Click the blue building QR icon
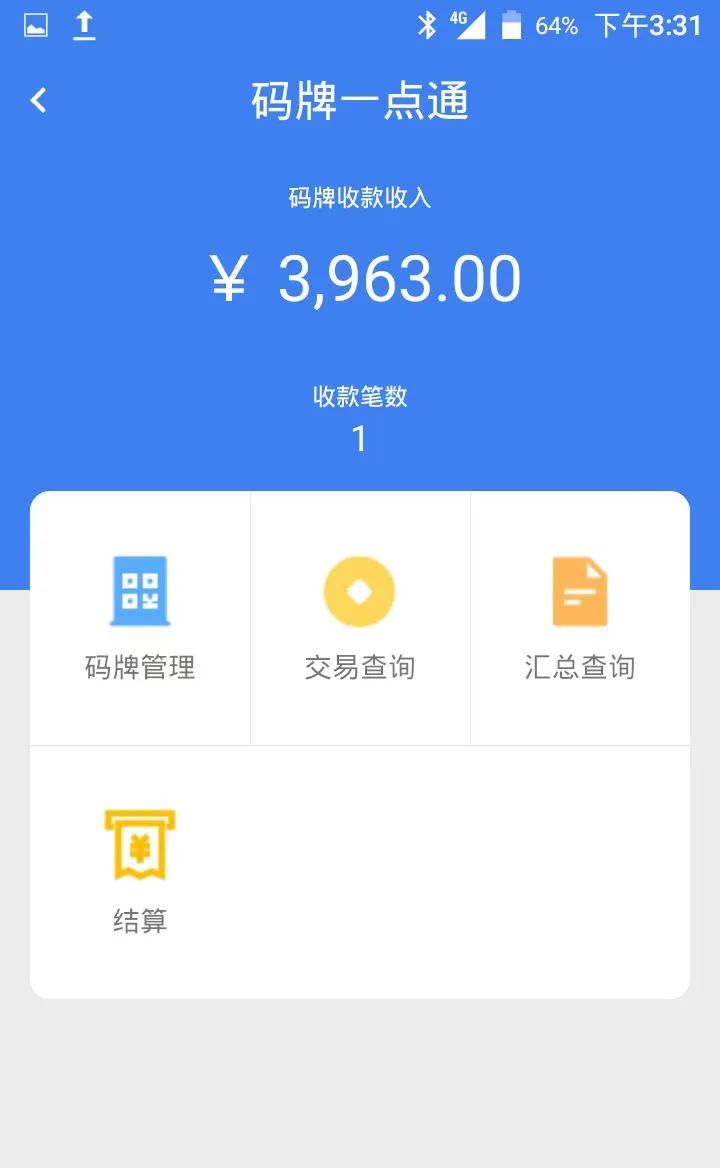Screen dimensions: 720x1168 (x=140, y=593)
